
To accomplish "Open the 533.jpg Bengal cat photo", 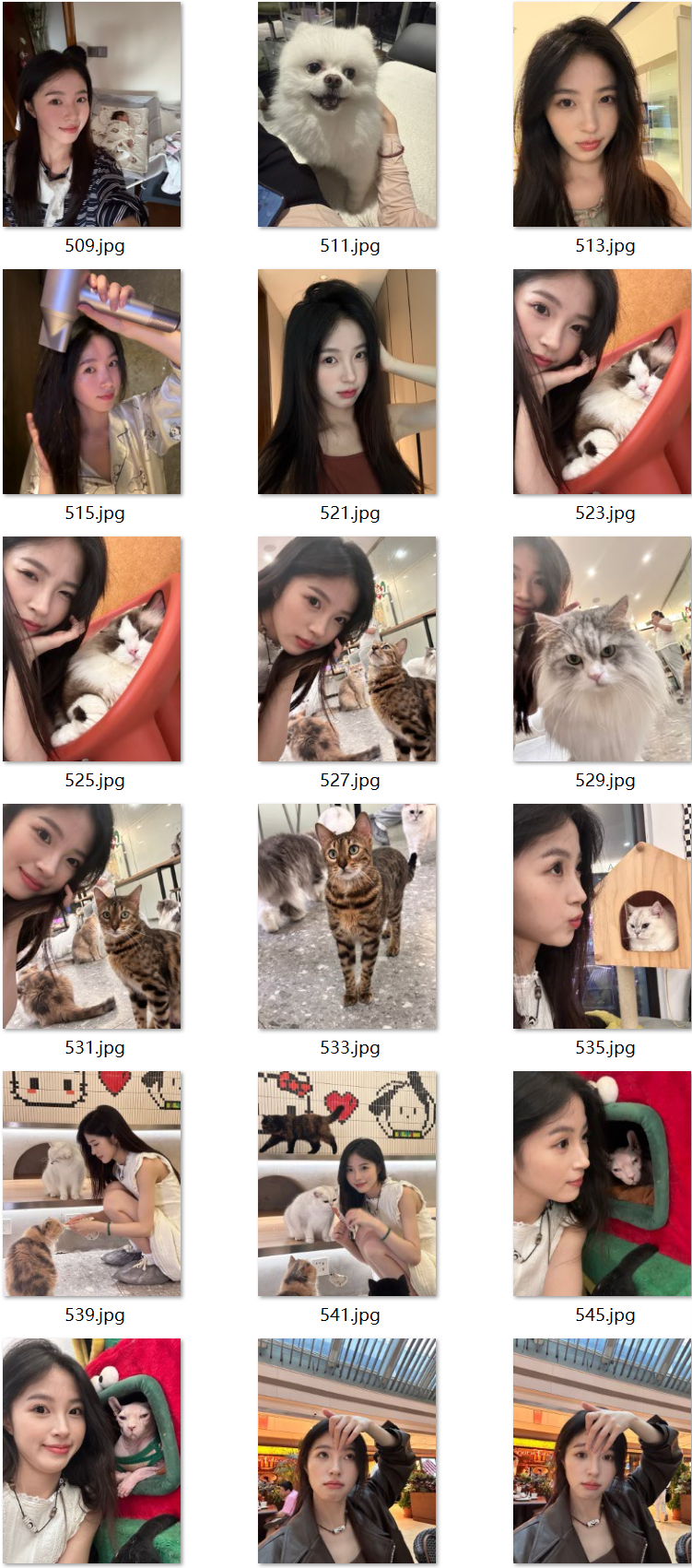I will (x=347, y=916).
